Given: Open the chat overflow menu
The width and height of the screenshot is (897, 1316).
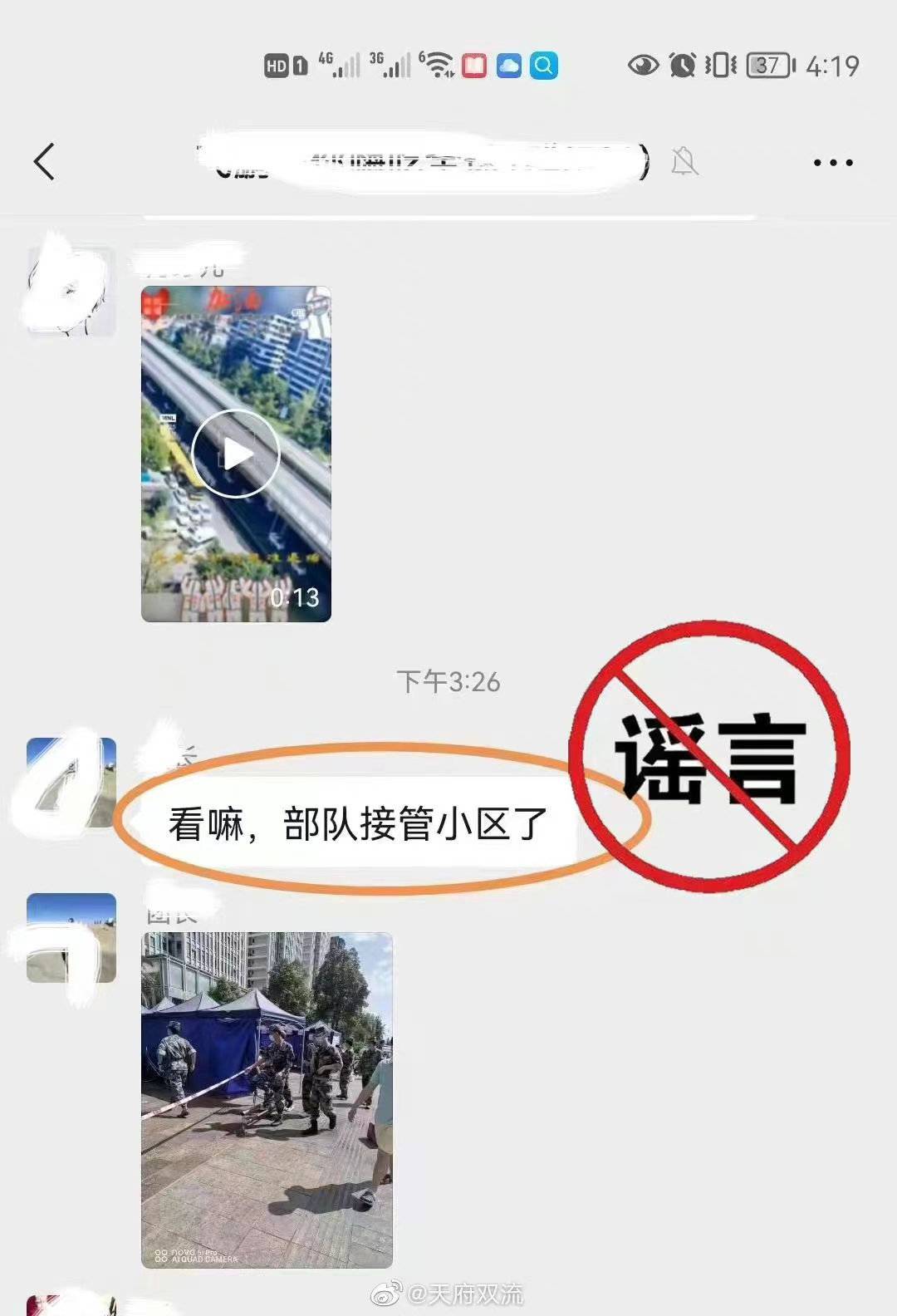Looking at the screenshot, I should click(832, 163).
